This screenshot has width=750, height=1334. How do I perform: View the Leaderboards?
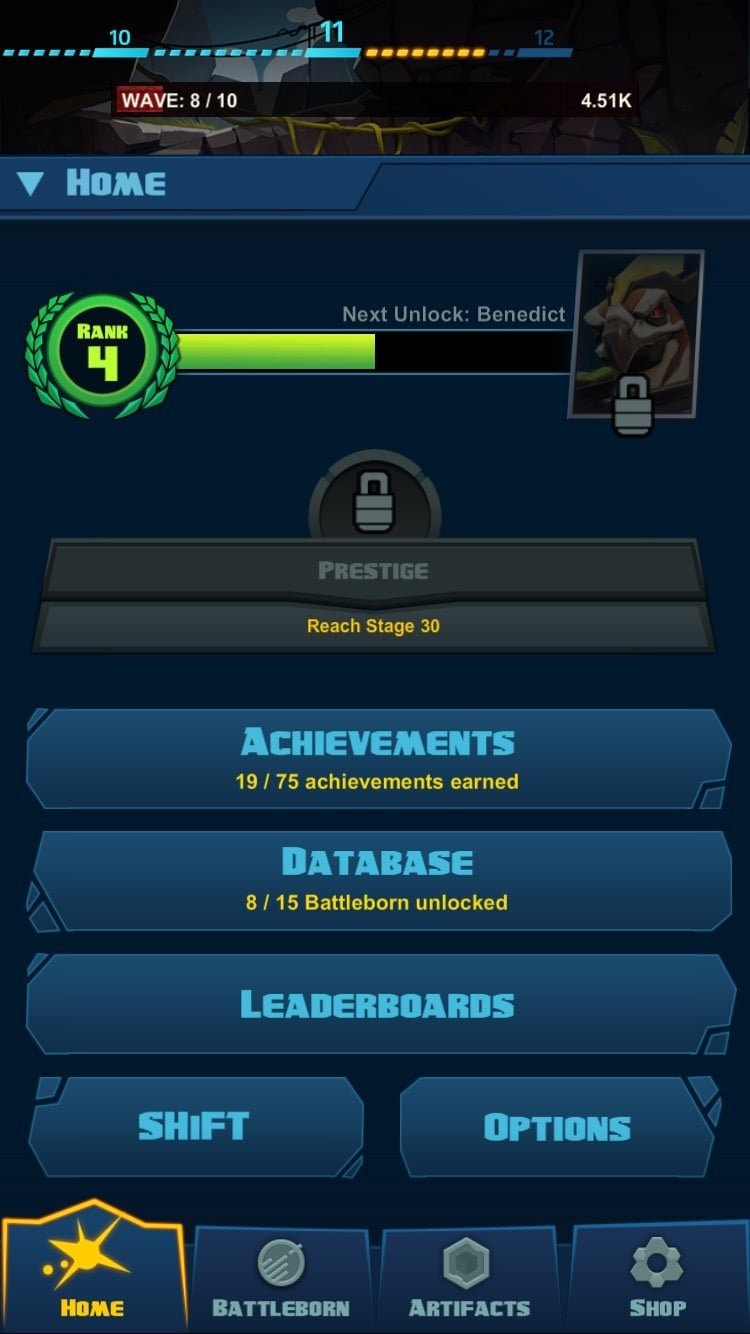coord(378,1004)
